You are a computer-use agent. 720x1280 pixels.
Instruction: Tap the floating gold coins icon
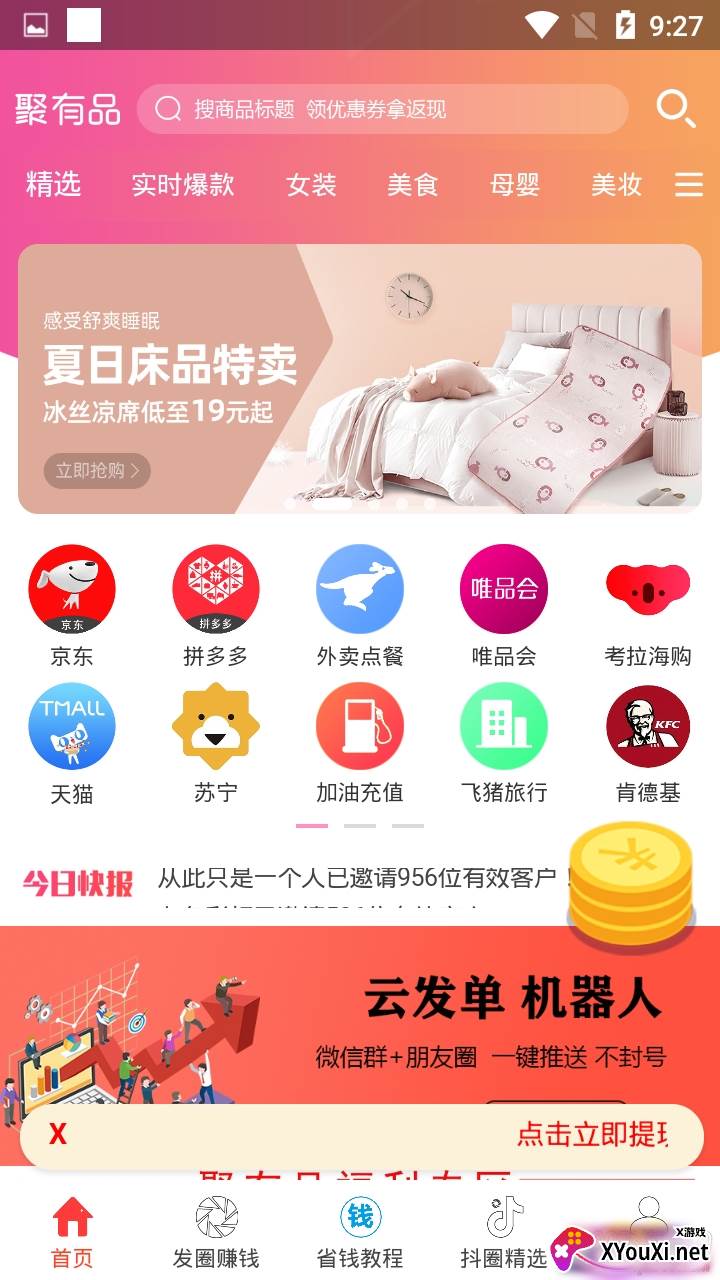(630, 887)
